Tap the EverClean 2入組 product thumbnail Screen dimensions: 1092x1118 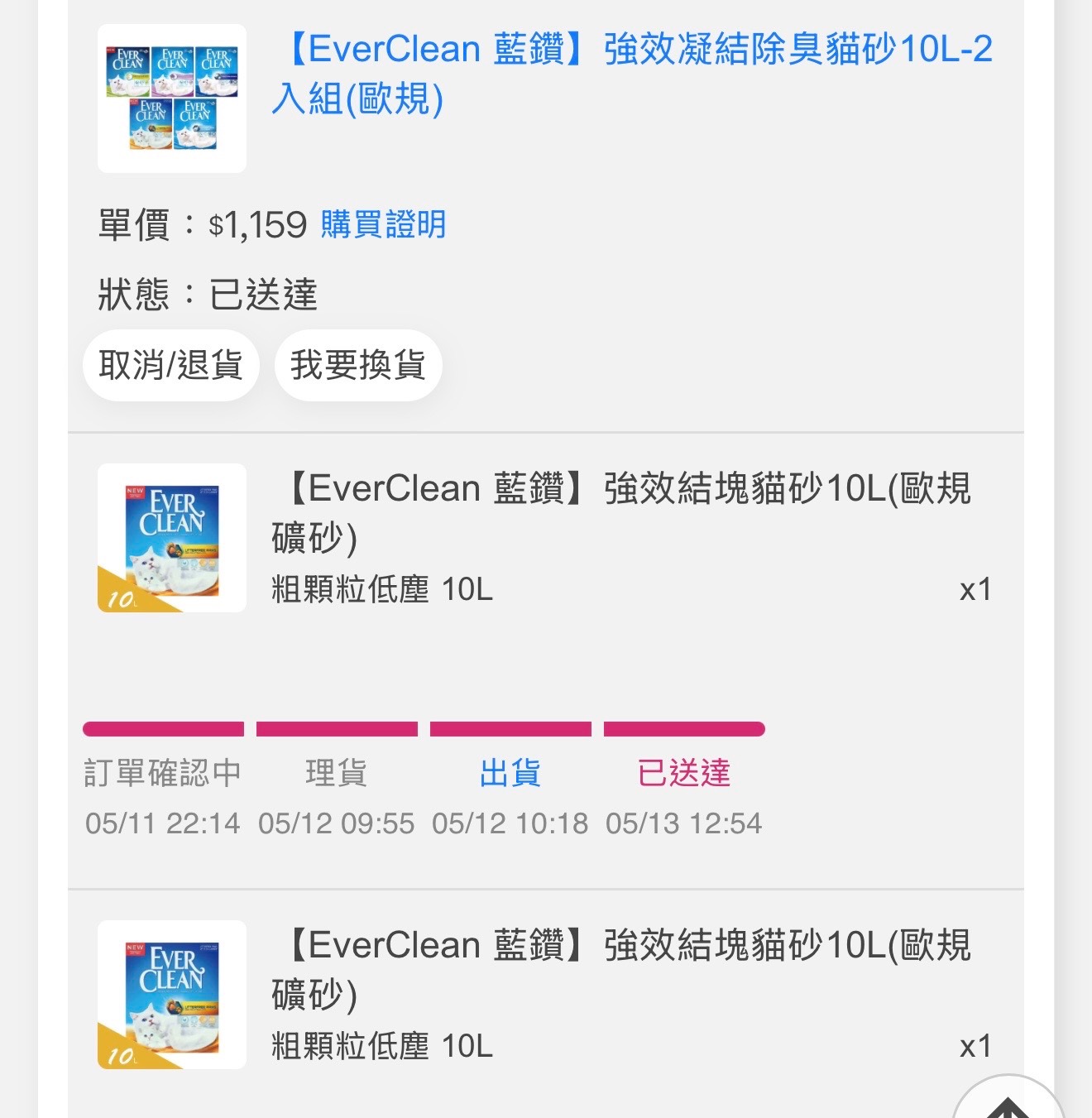click(x=172, y=98)
